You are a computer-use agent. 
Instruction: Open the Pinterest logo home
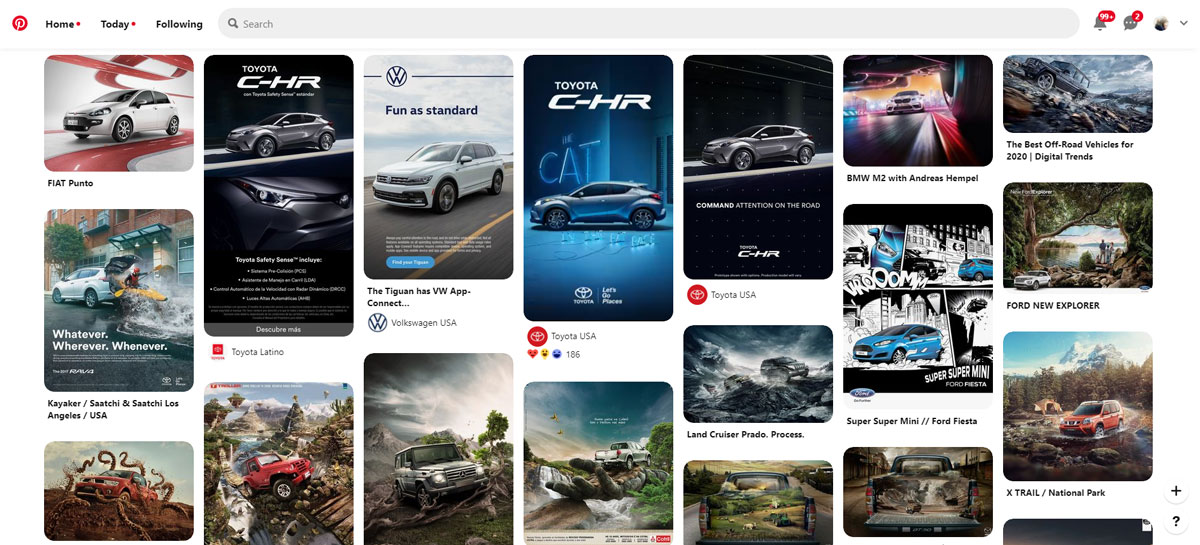20,23
